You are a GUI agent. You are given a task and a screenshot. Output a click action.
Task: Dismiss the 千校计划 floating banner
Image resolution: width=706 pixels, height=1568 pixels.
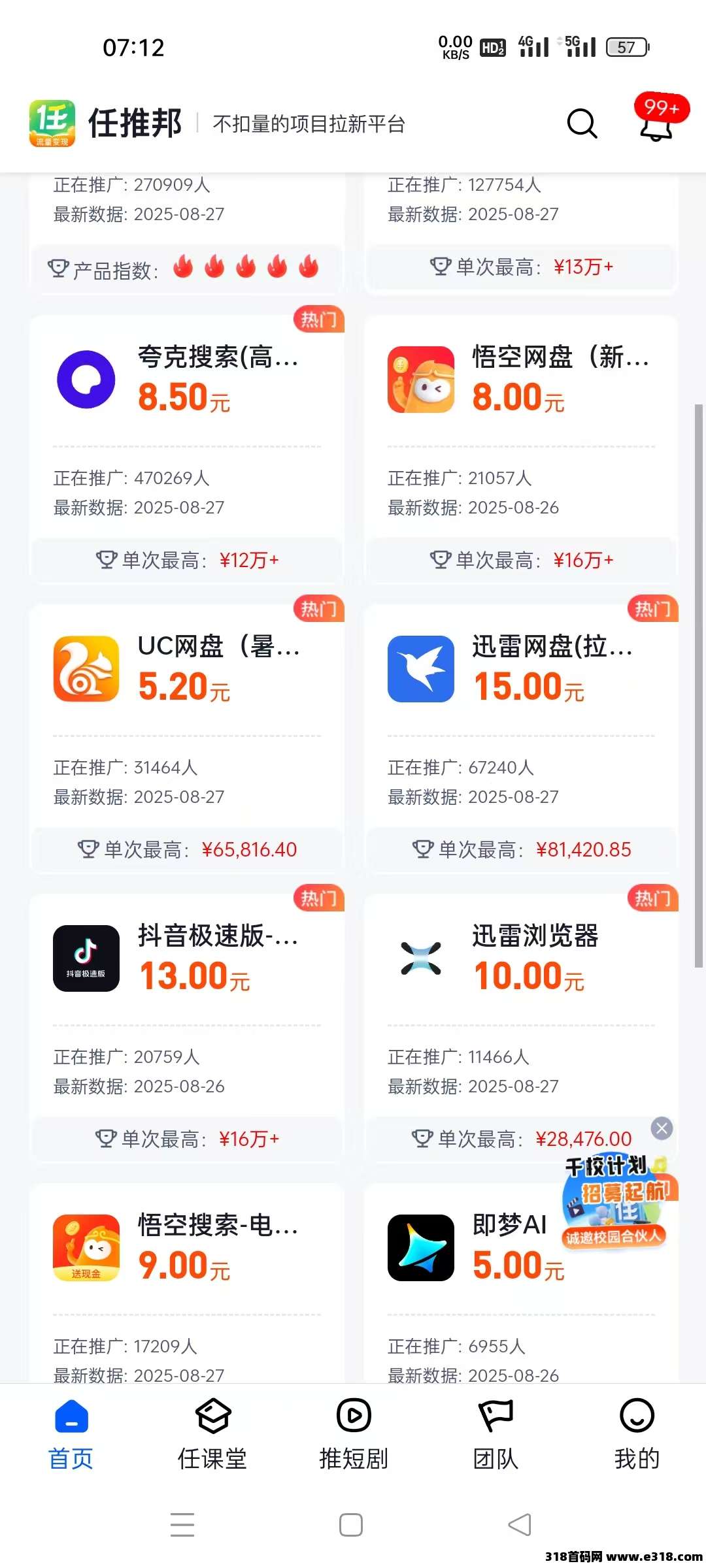click(662, 1128)
